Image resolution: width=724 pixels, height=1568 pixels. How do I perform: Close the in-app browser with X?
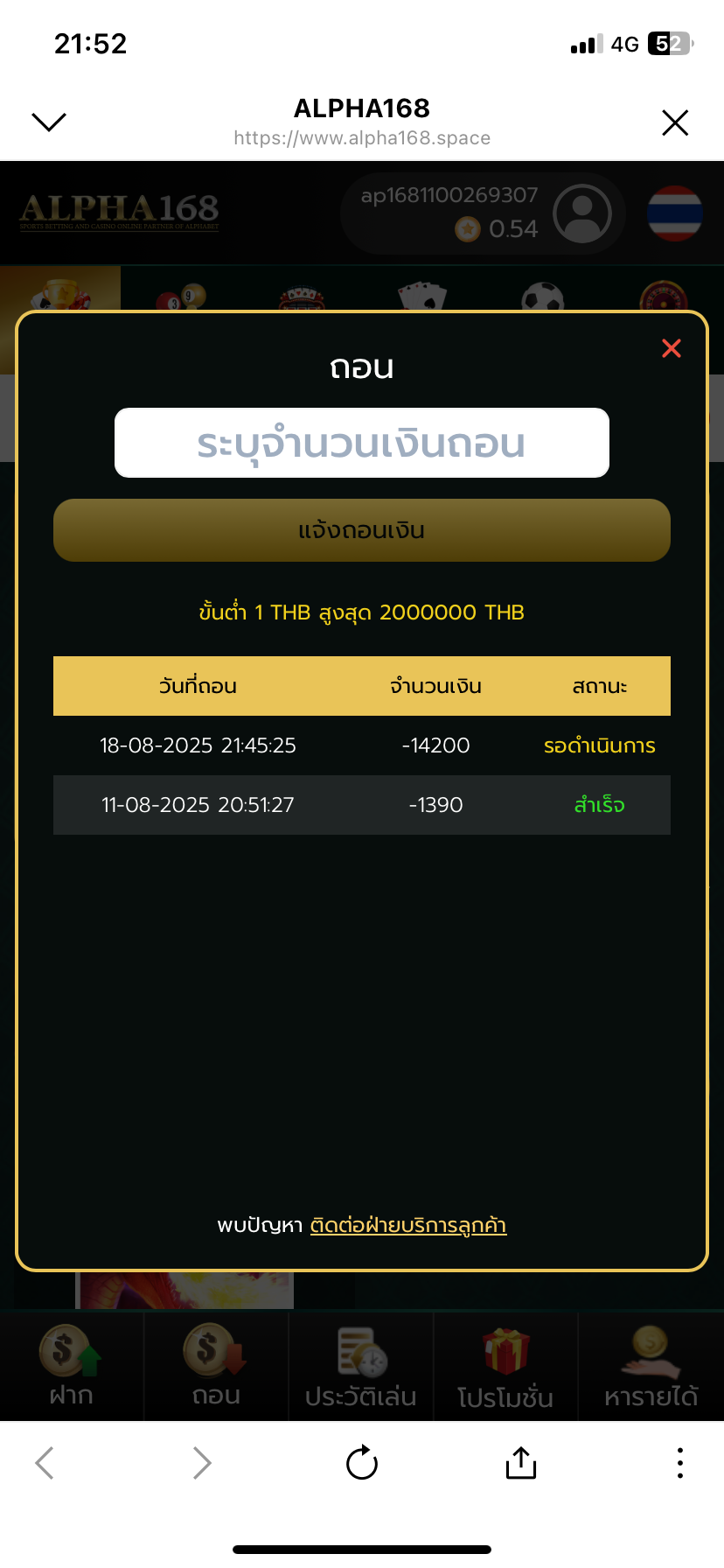coord(675,122)
